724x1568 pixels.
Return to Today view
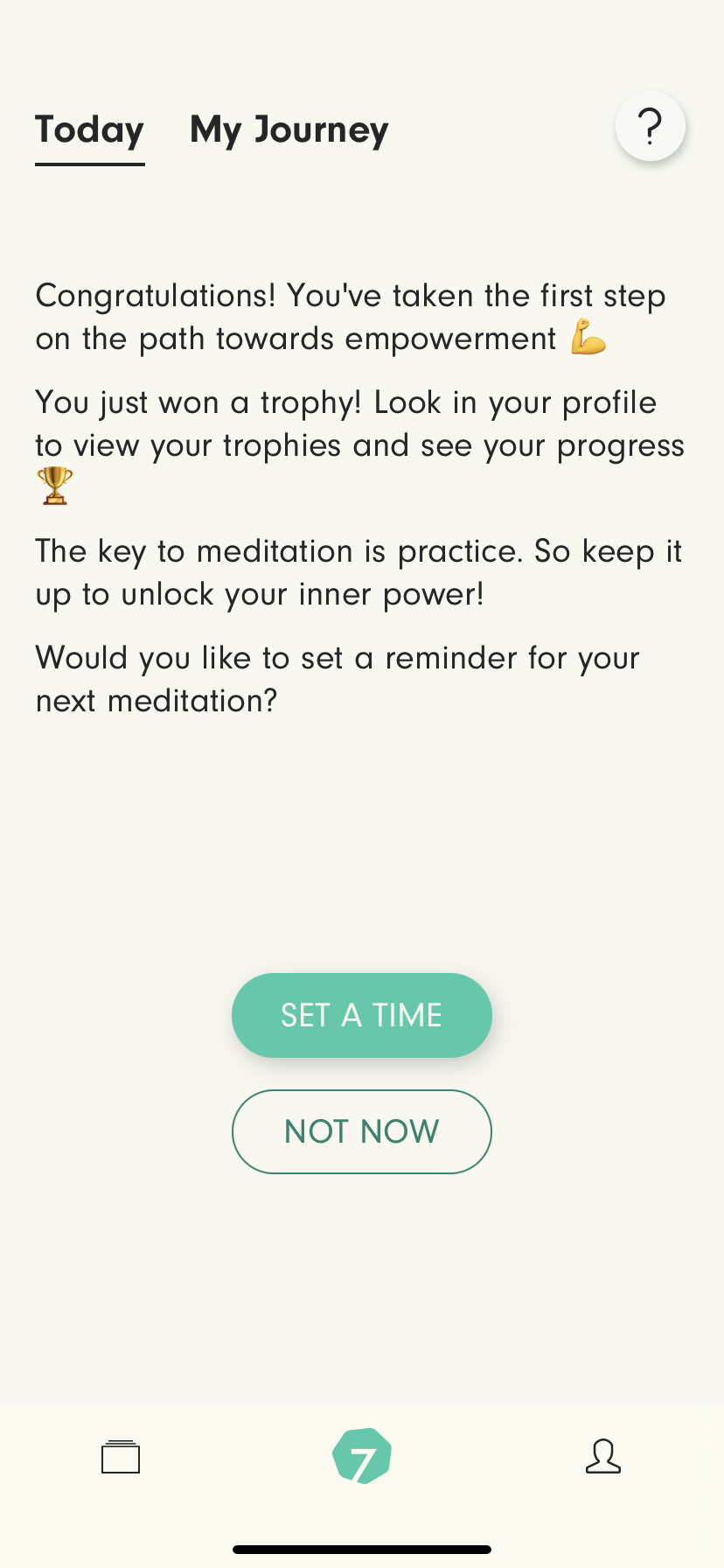tap(89, 129)
